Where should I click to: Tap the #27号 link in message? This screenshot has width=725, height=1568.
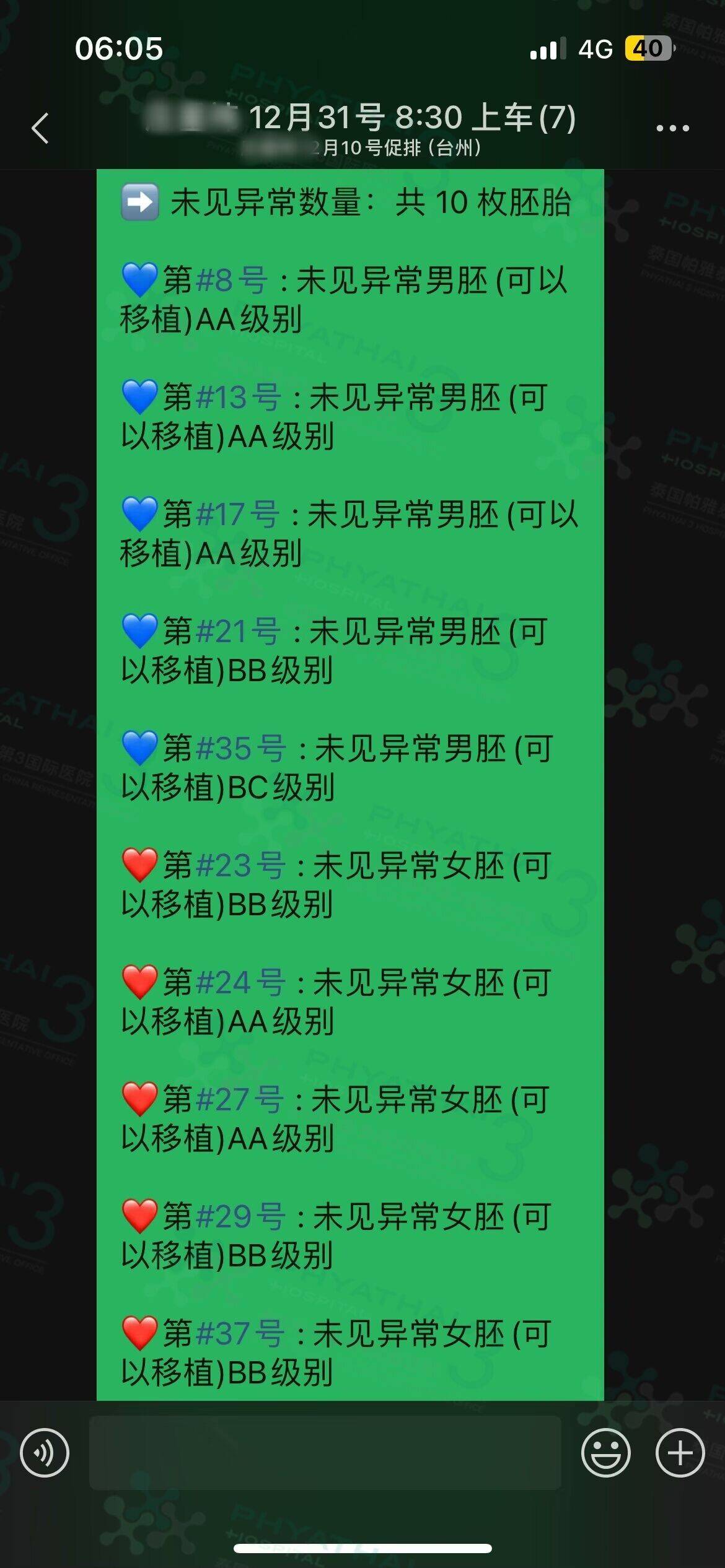click(x=240, y=1099)
